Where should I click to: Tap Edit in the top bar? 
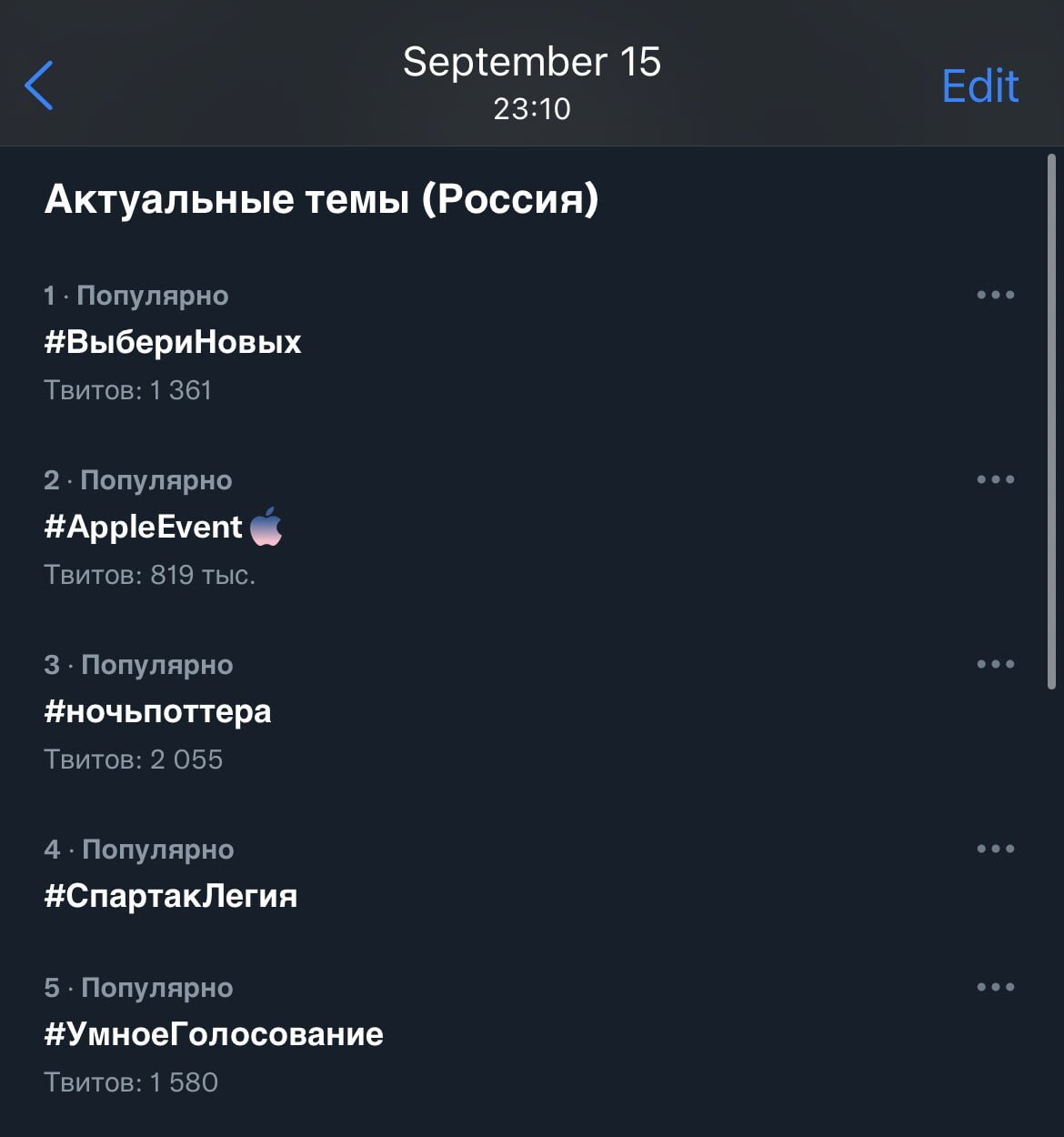979,86
